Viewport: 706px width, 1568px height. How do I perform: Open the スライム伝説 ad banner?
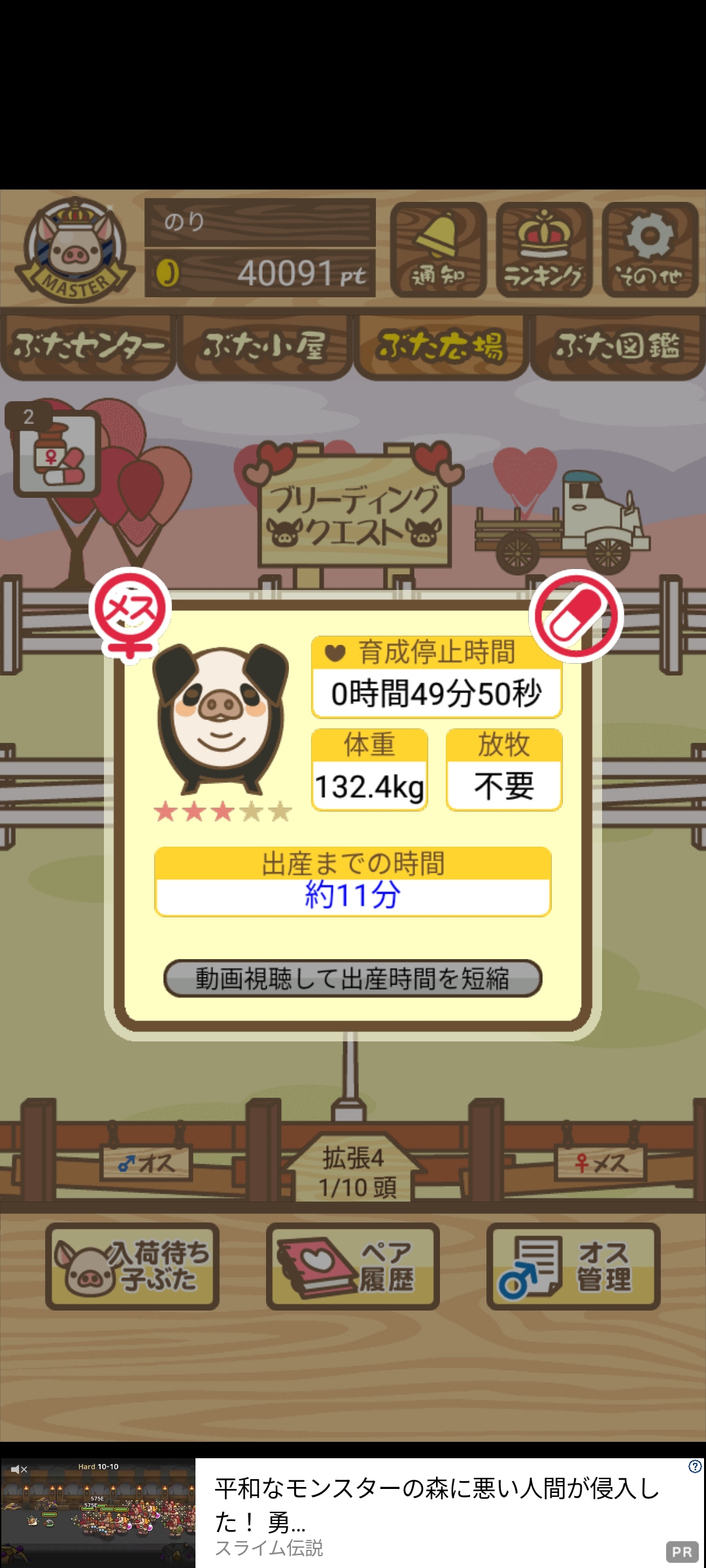click(353, 1512)
